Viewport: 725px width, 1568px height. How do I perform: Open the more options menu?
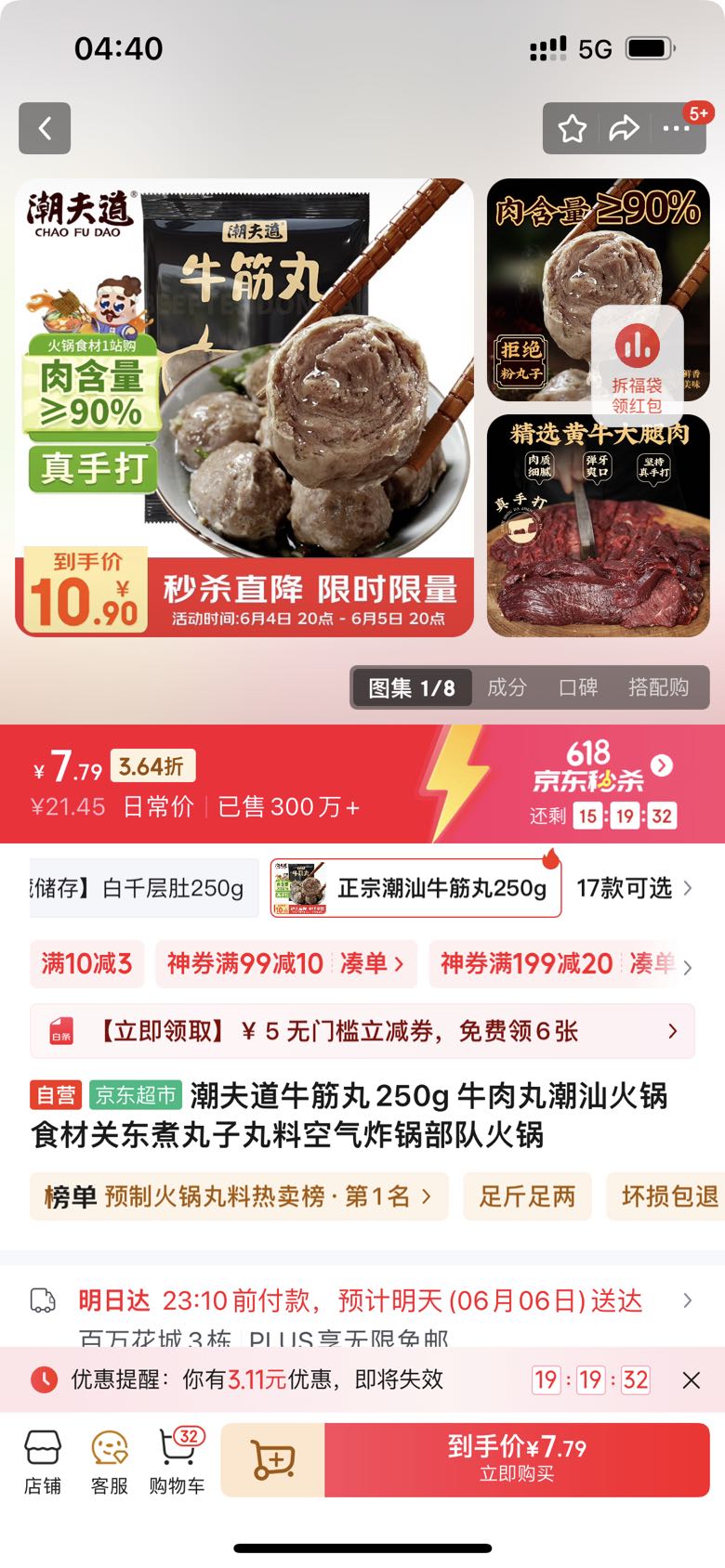(676, 128)
